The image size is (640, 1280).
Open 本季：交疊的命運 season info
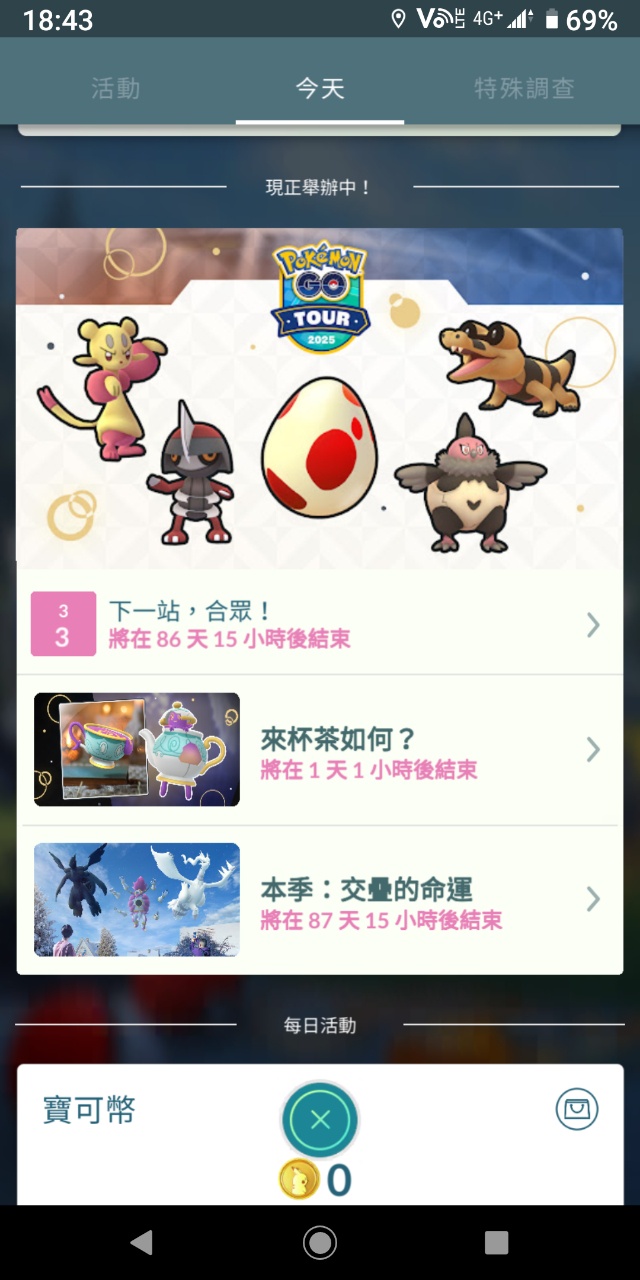(320, 900)
